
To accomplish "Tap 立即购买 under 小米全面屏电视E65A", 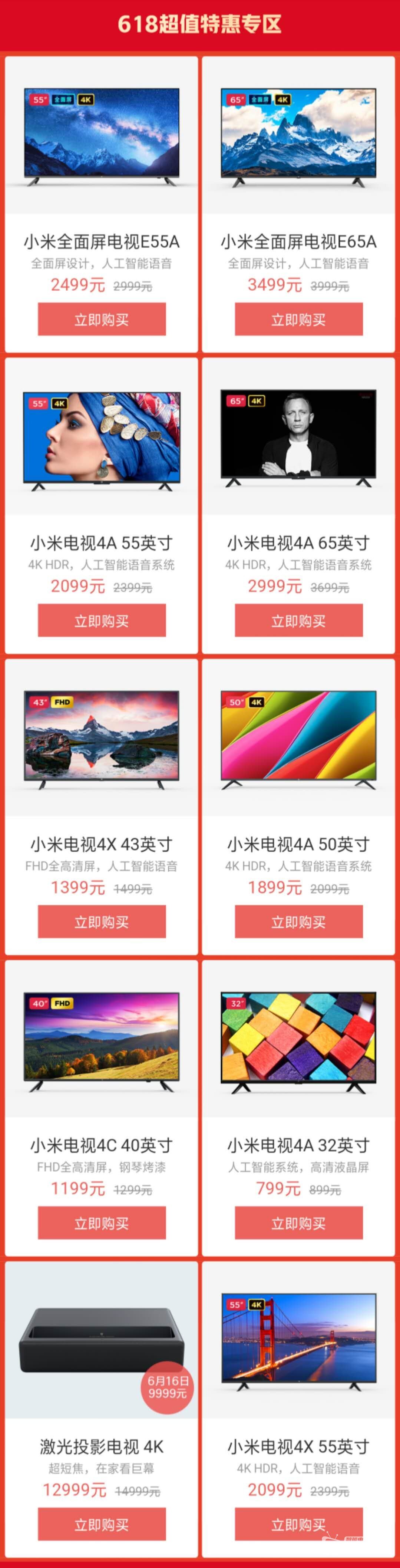I will coord(298,320).
